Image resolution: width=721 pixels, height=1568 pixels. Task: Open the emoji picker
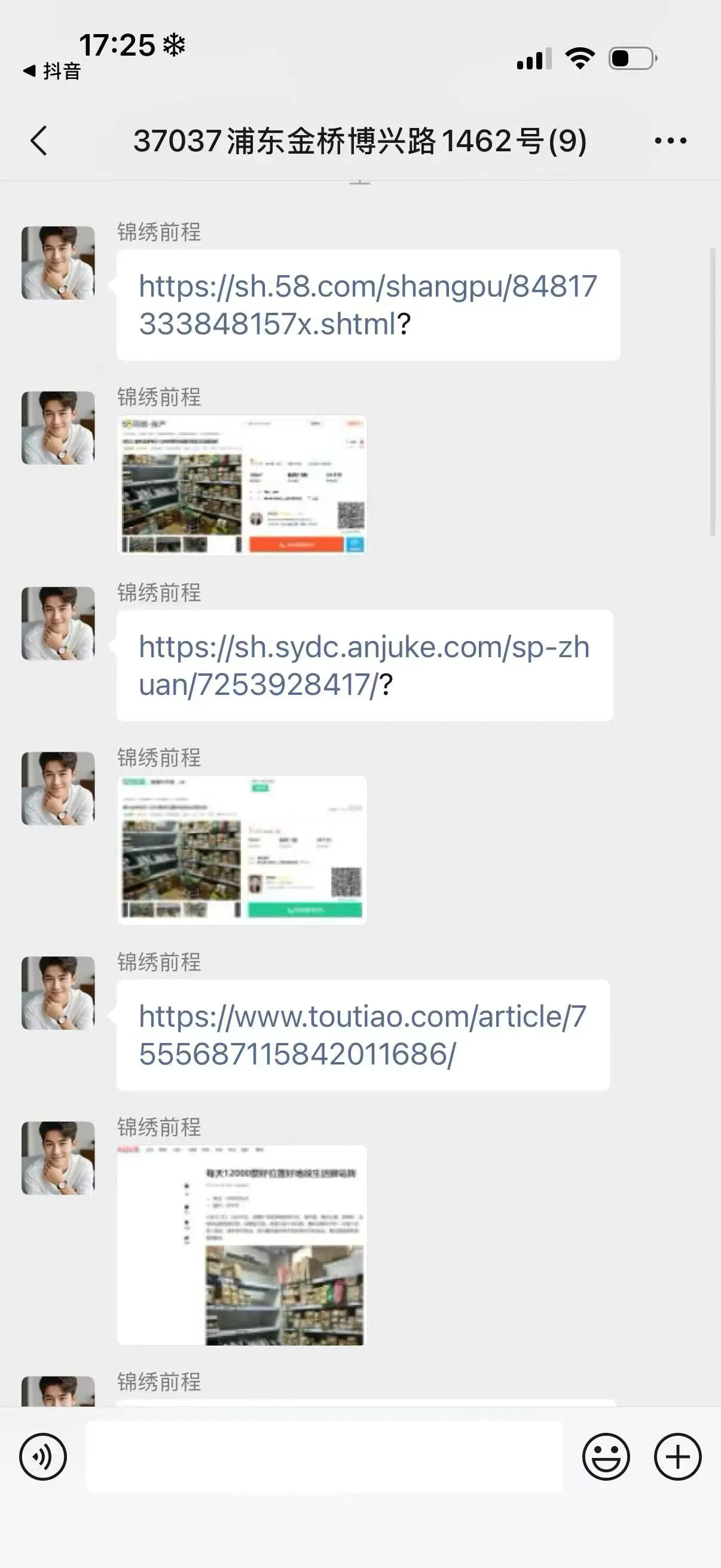click(x=606, y=1457)
